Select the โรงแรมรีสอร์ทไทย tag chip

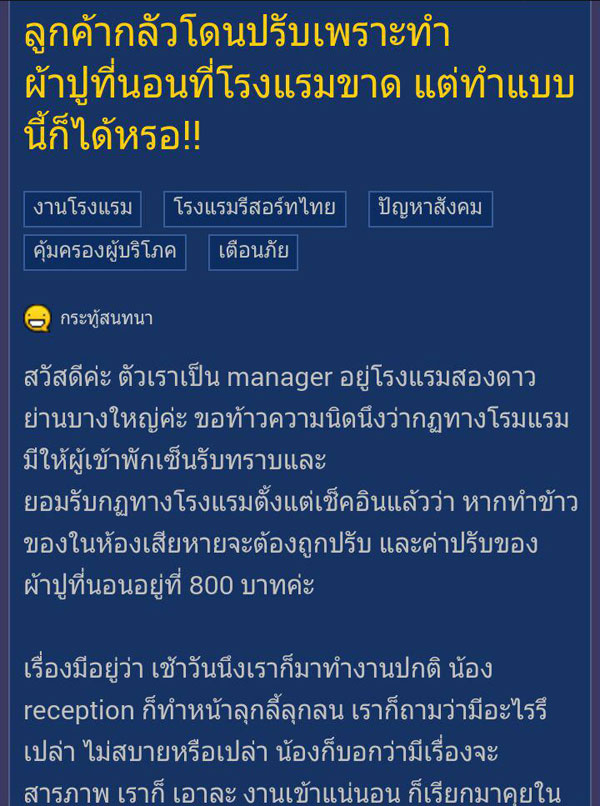coord(254,209)
